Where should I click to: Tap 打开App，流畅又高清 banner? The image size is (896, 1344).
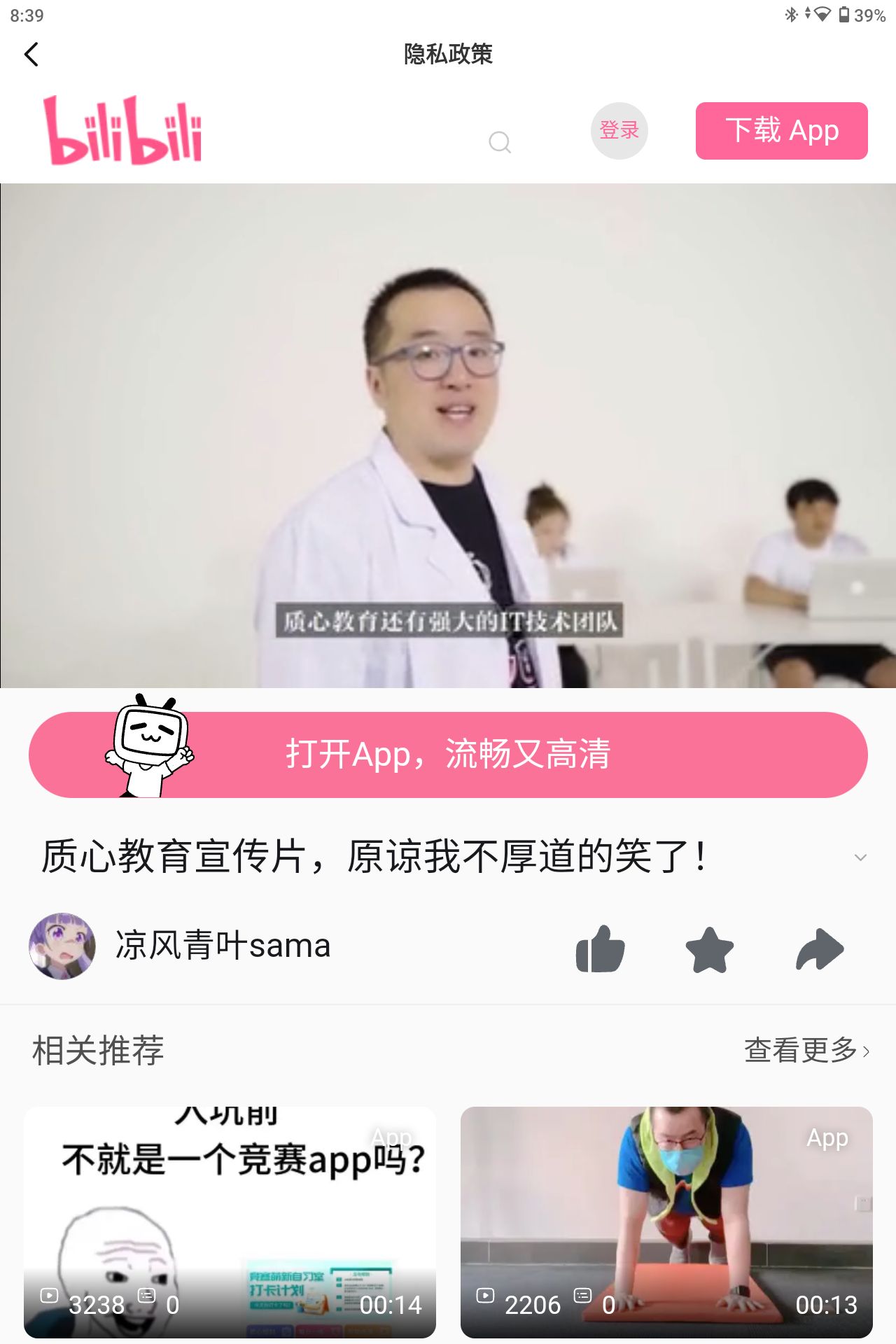[x=448, y=755]
